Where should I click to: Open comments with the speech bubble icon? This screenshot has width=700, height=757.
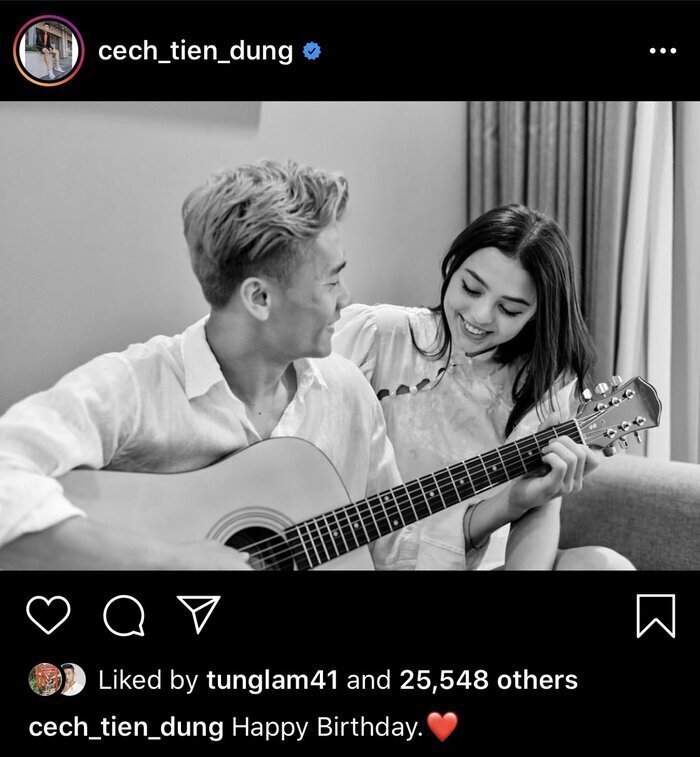[x=123, y=615]
